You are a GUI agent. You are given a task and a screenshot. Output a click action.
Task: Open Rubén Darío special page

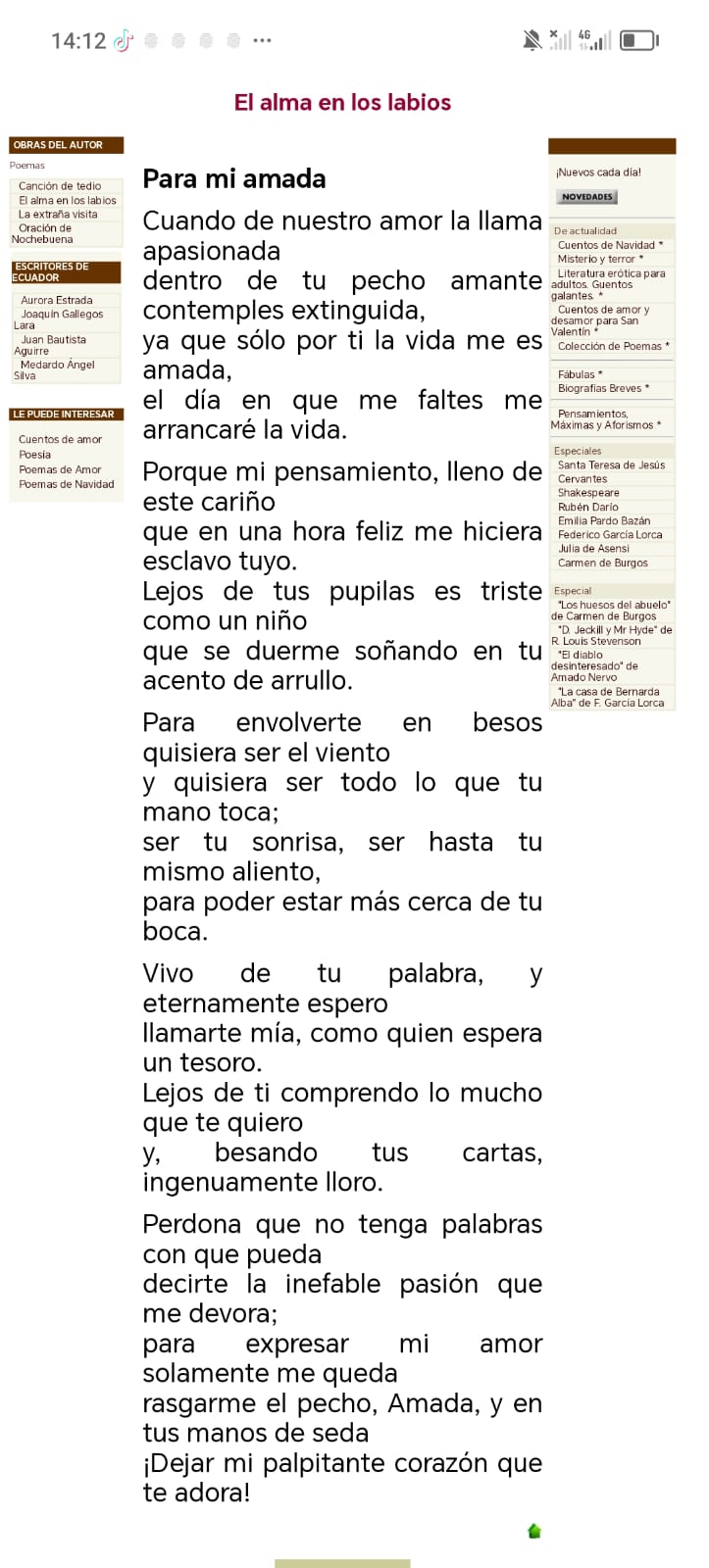pyautogui.click(x=588, y=508)
